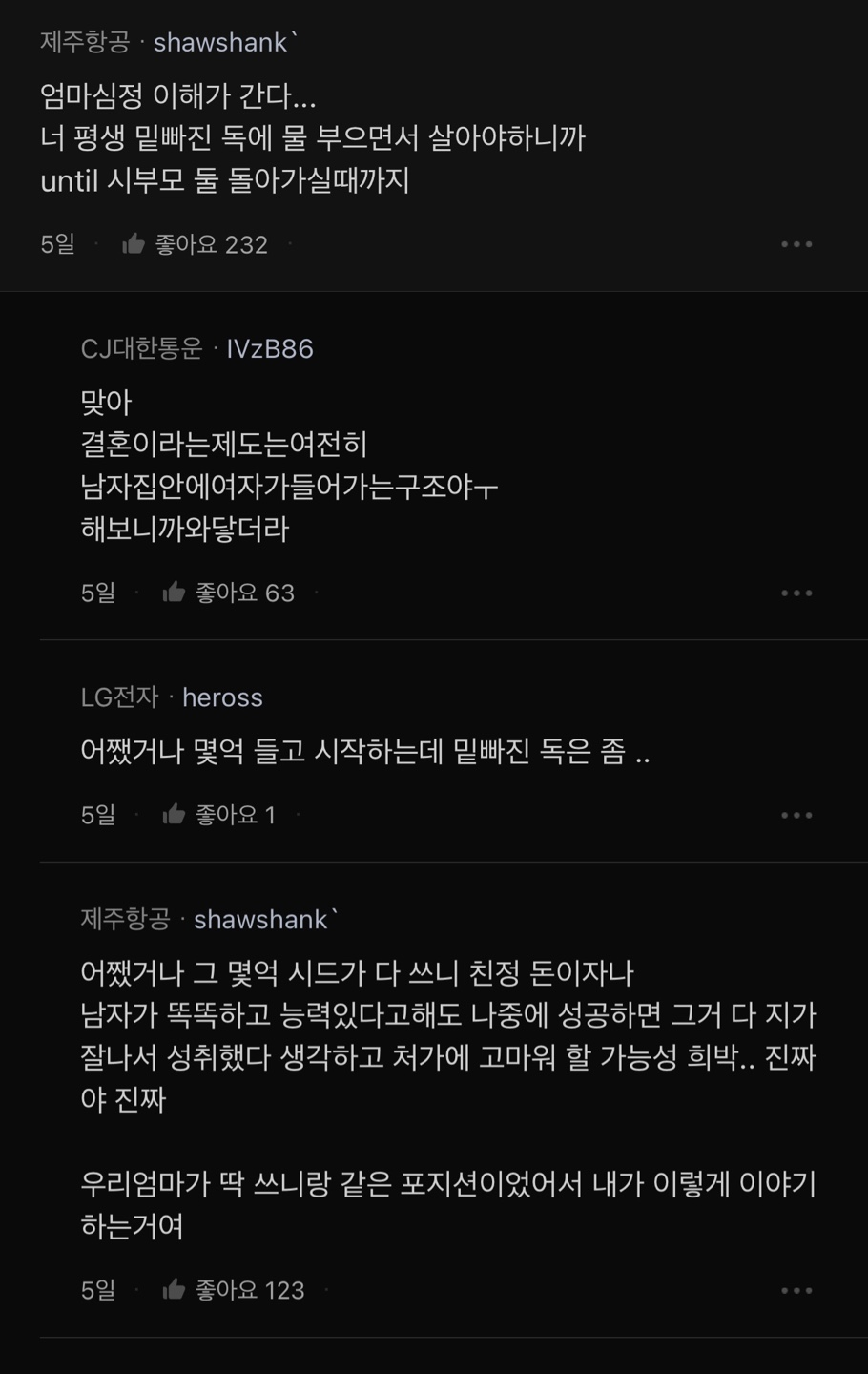
Task: Open overflow menu on shawshank's 232-like comment
Action: point(796,244)
